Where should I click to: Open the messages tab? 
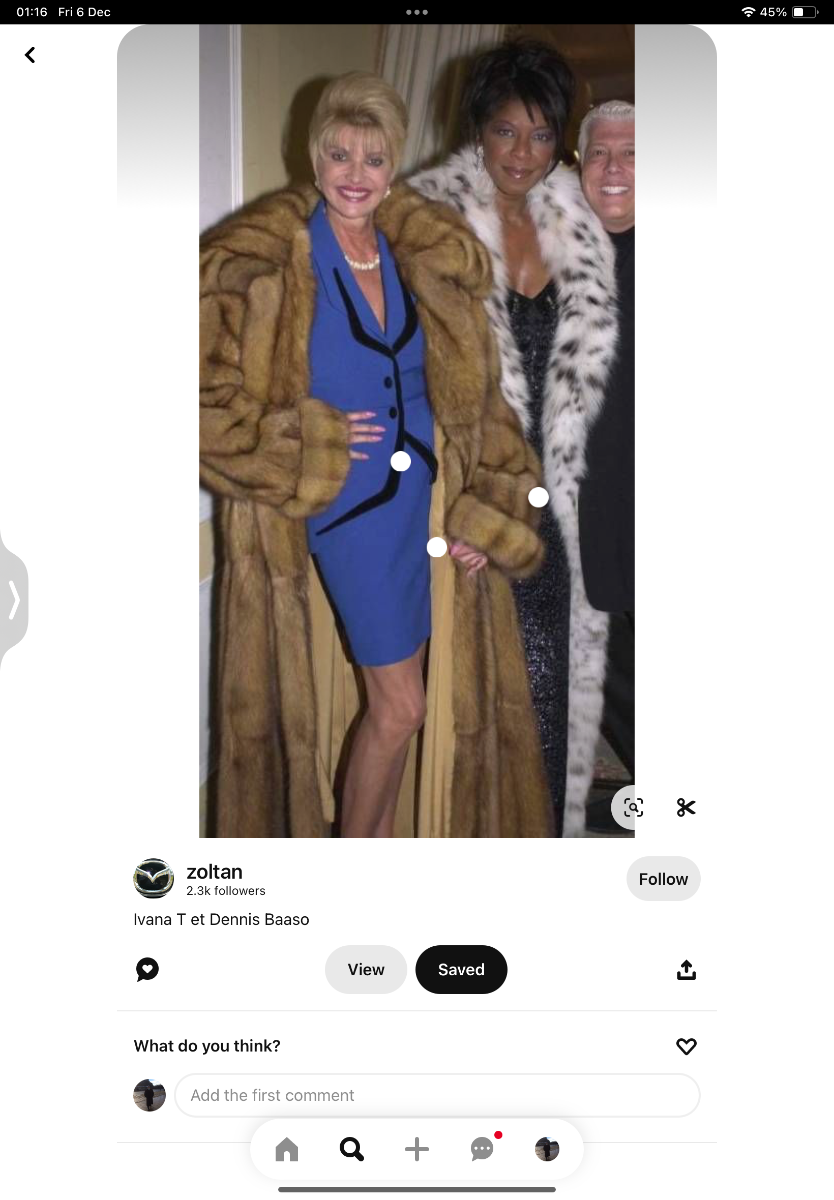(482, 1149)
